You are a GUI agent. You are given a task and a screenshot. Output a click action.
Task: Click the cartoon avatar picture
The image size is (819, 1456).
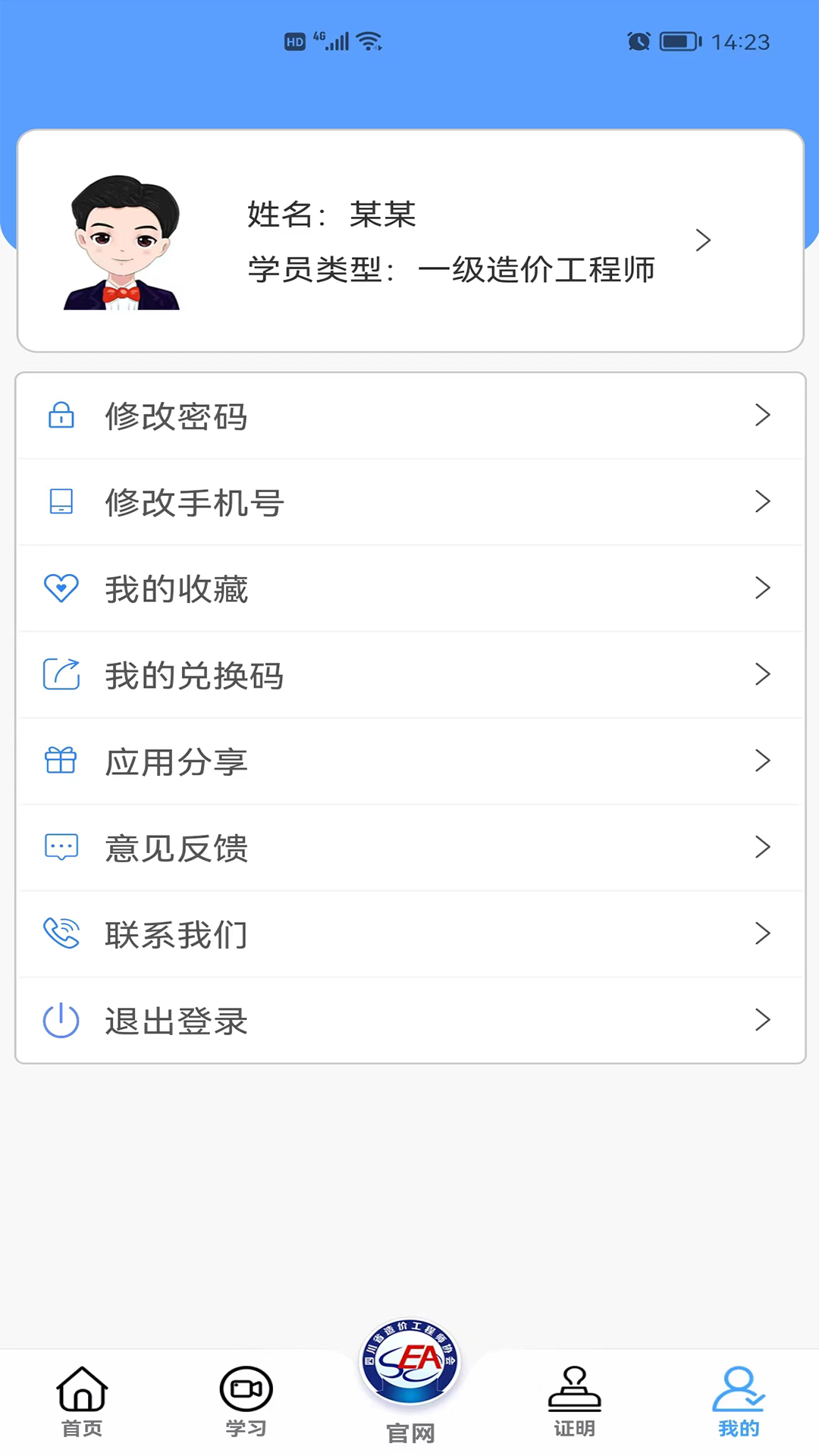(x=121, y=241)
